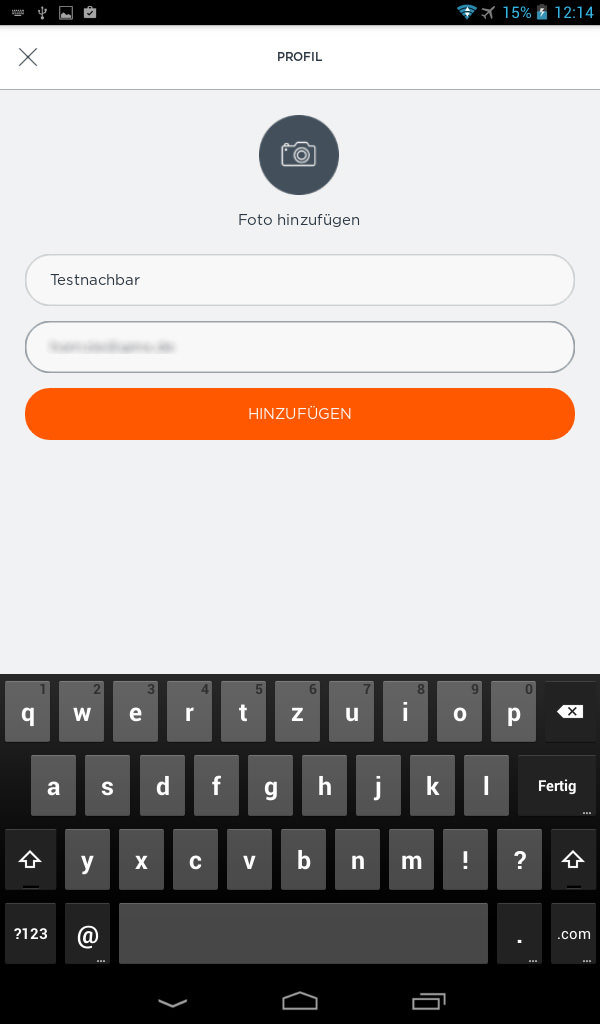Add a profile photo via camera icon
This screenshot has height=1024, width=600.
pyautogui.click(x=299, y=155)
